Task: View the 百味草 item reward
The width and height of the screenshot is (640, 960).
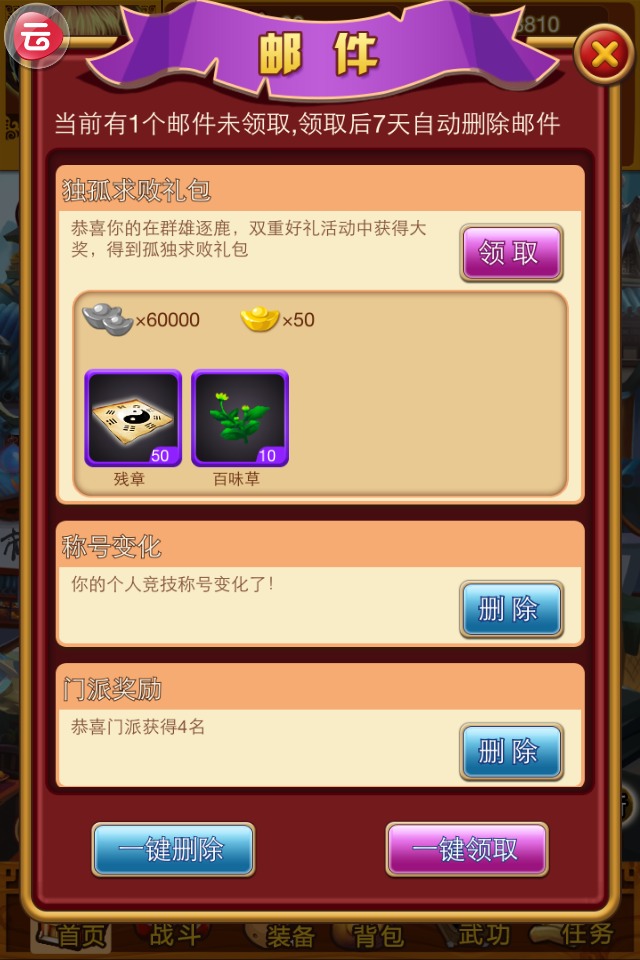Action: [x=240, y=418]
